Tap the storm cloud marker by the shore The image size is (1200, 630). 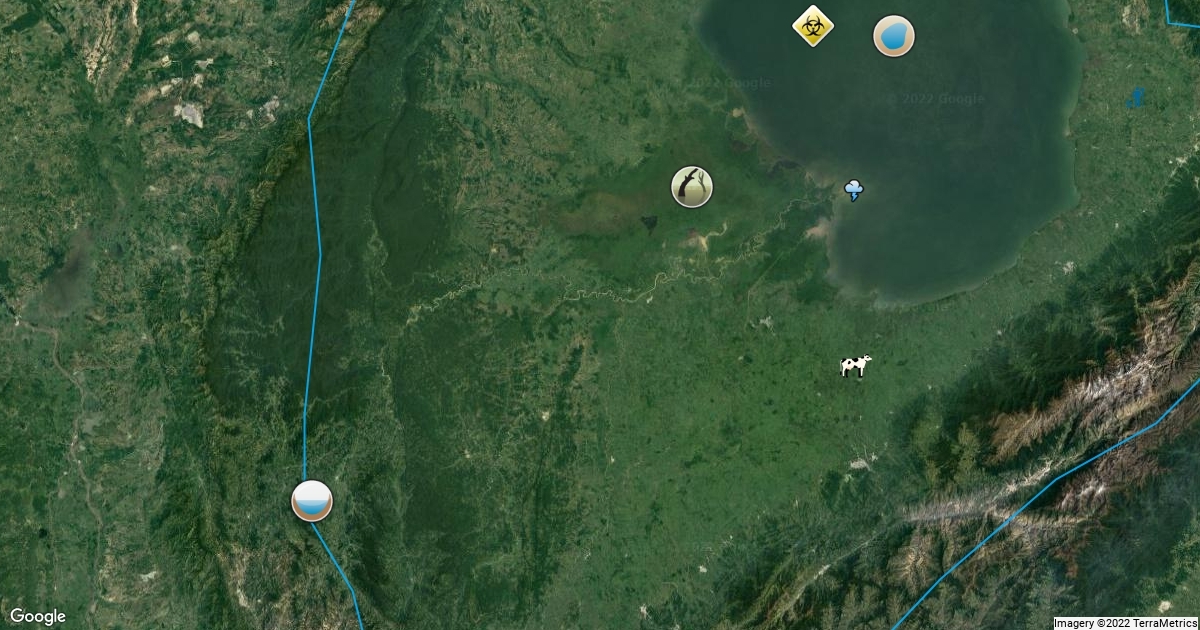pyautogui.click(x=854, y=189)
